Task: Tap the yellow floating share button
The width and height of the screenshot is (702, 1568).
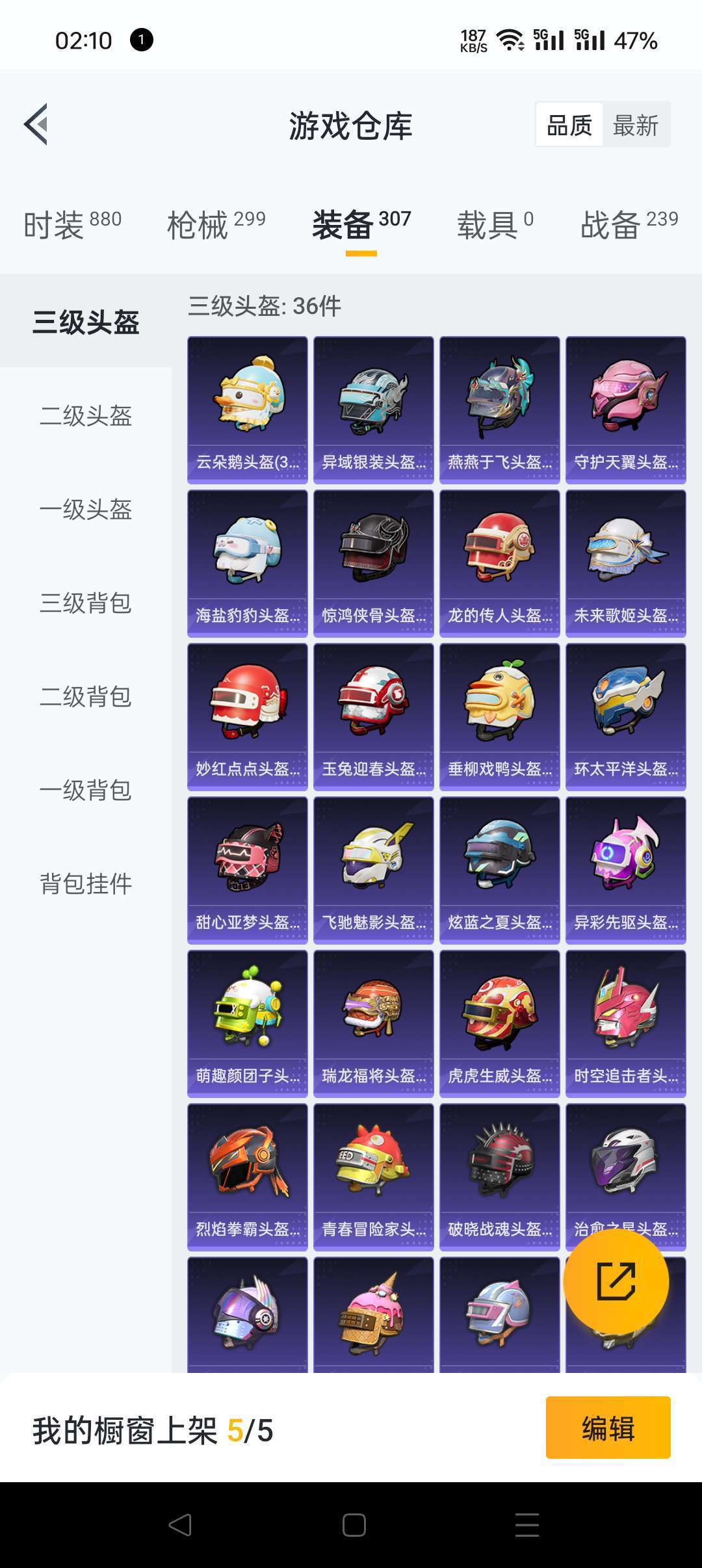Action: point(616,1281)
